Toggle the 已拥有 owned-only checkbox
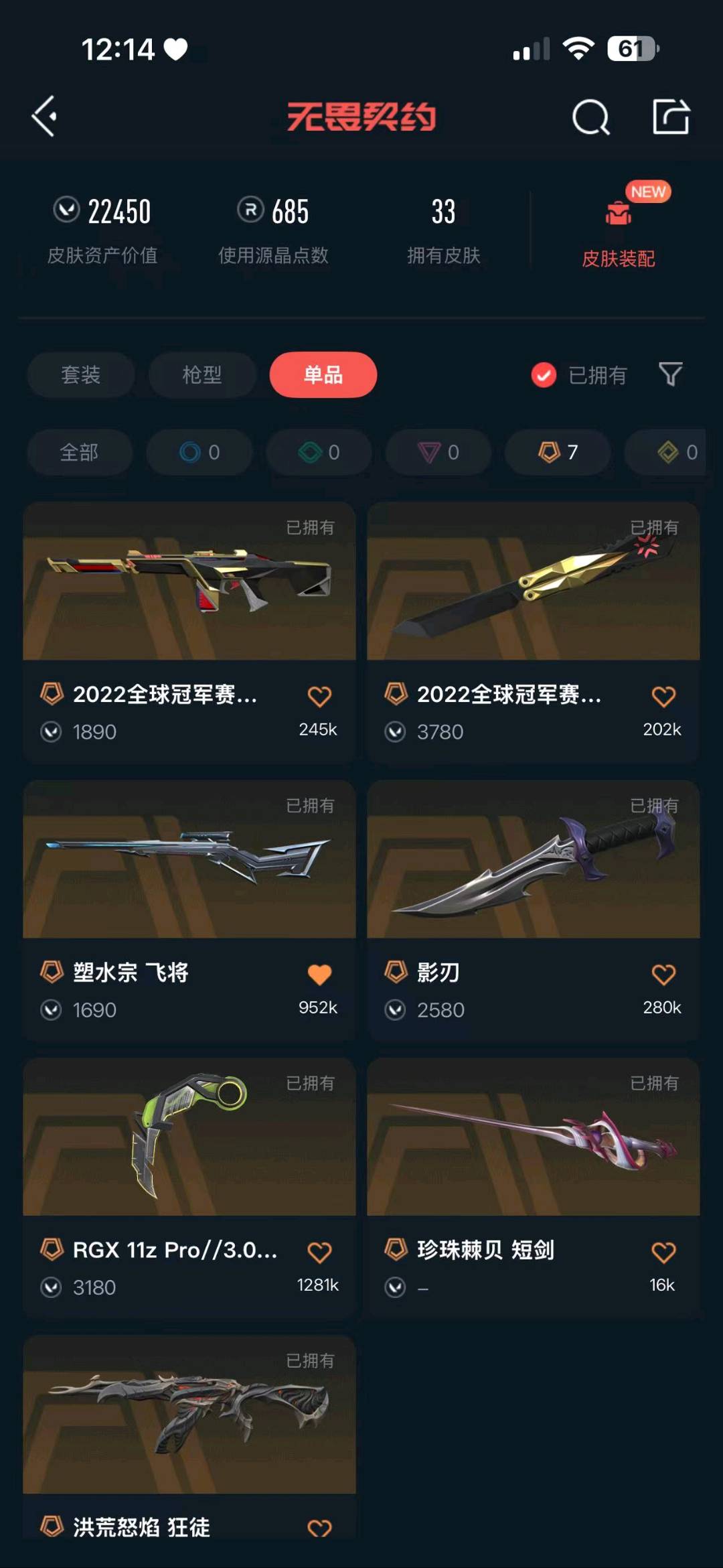723x1568 pixels. pyautogui.click(x=544, y=375)
